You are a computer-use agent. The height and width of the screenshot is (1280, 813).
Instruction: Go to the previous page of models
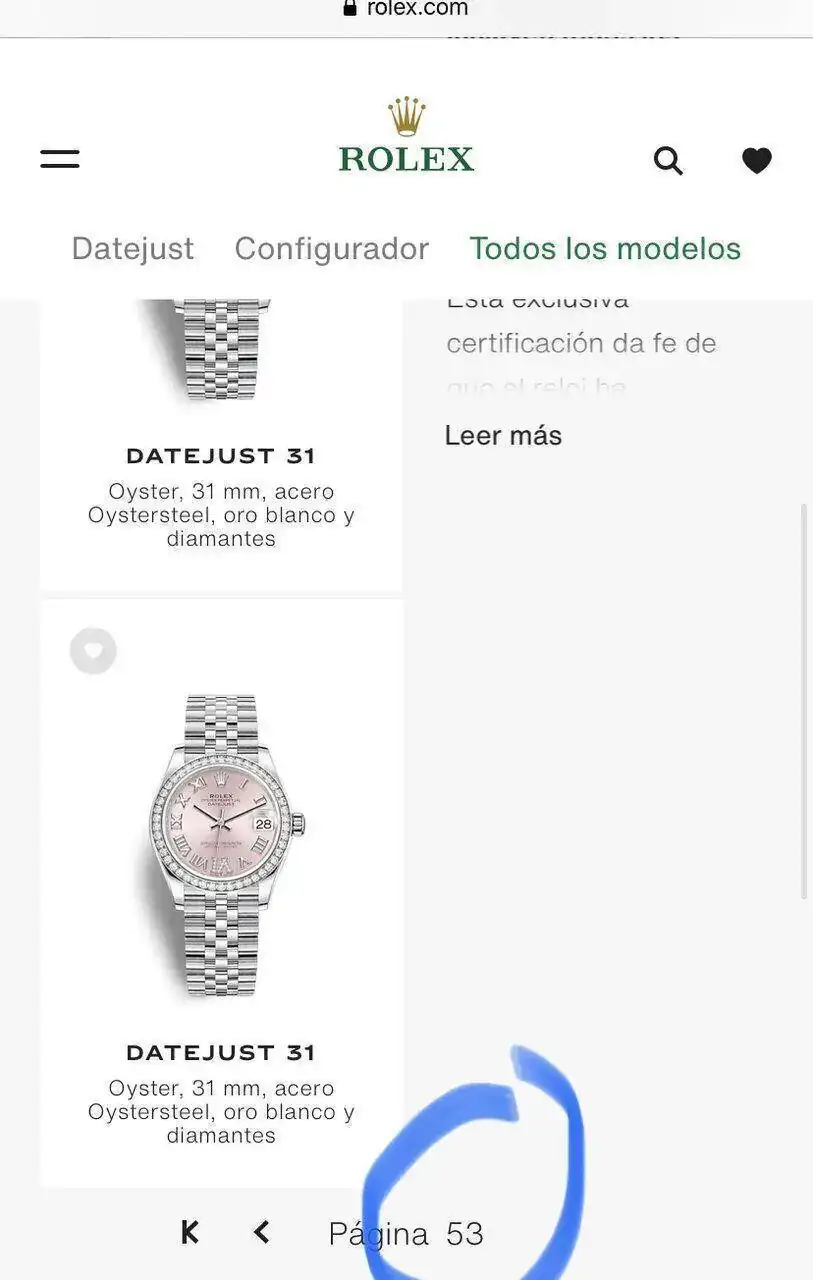[x=262, y=1233]
